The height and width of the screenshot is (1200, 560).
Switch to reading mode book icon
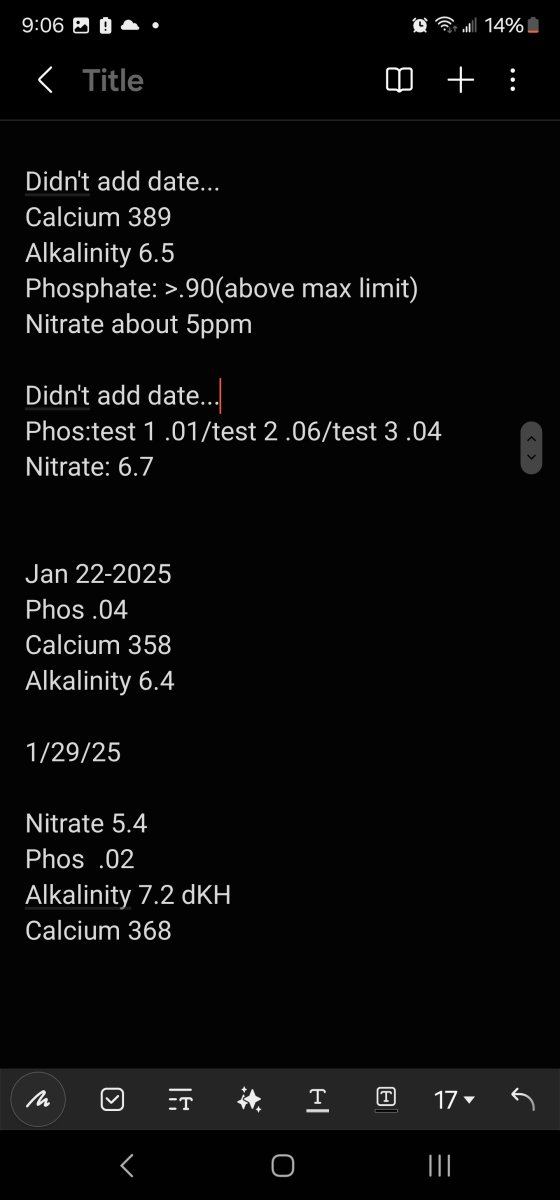point(399,81)
